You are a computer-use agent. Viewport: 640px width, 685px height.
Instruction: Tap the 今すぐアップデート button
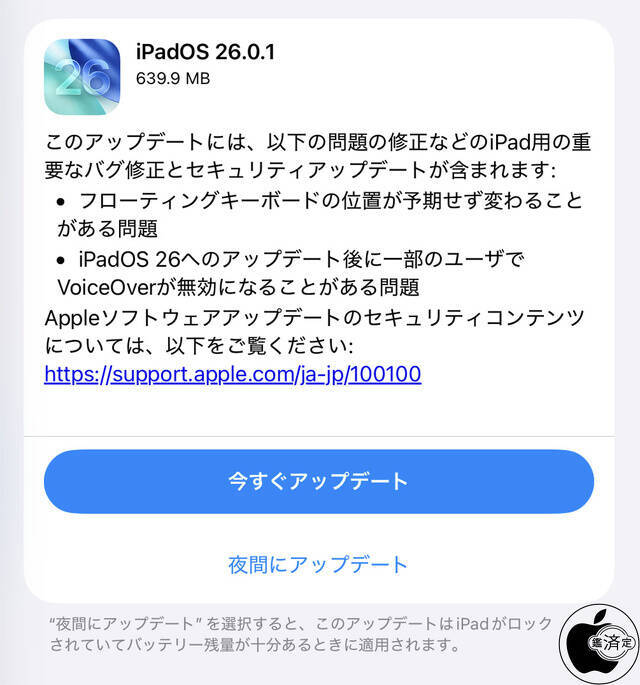coord(318,481)
